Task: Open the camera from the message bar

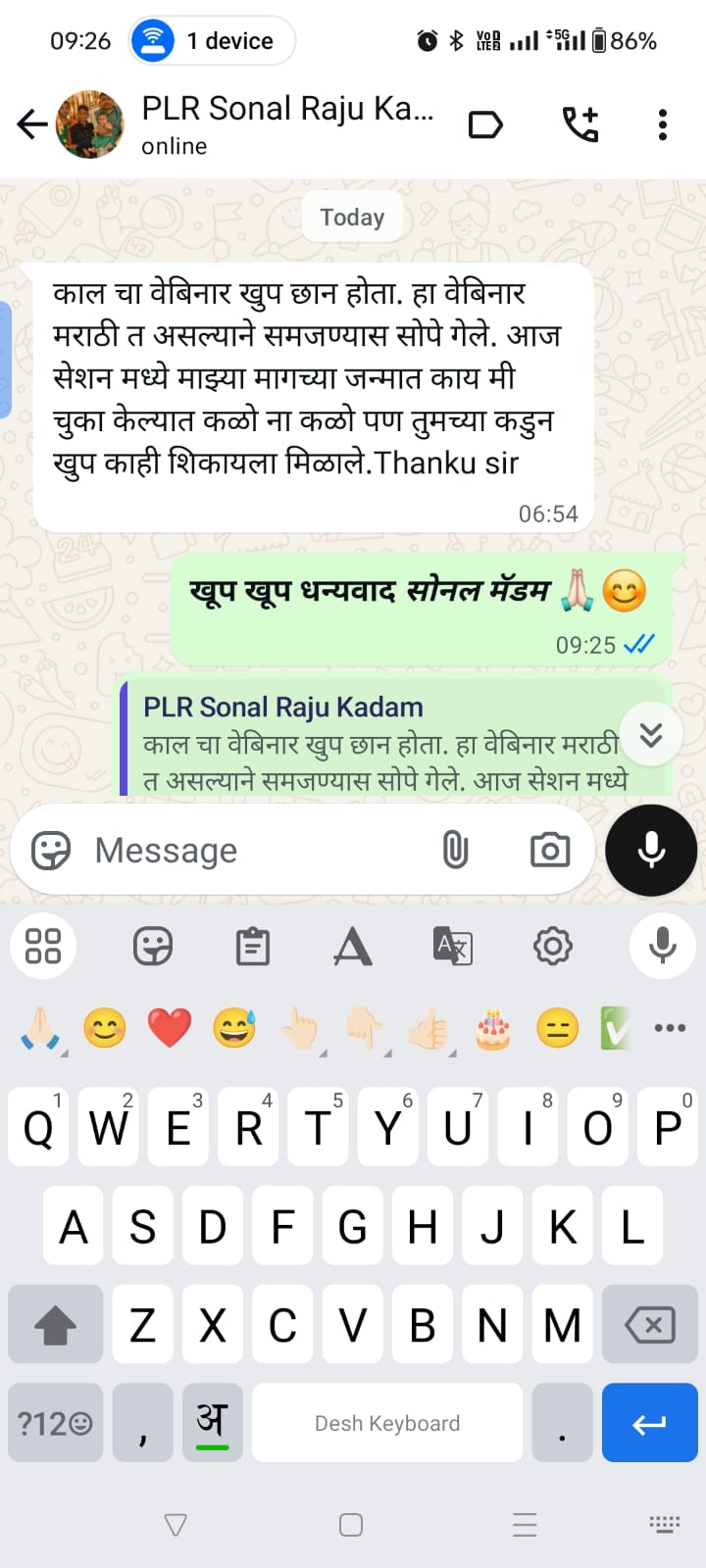Action: coord(549,850)
